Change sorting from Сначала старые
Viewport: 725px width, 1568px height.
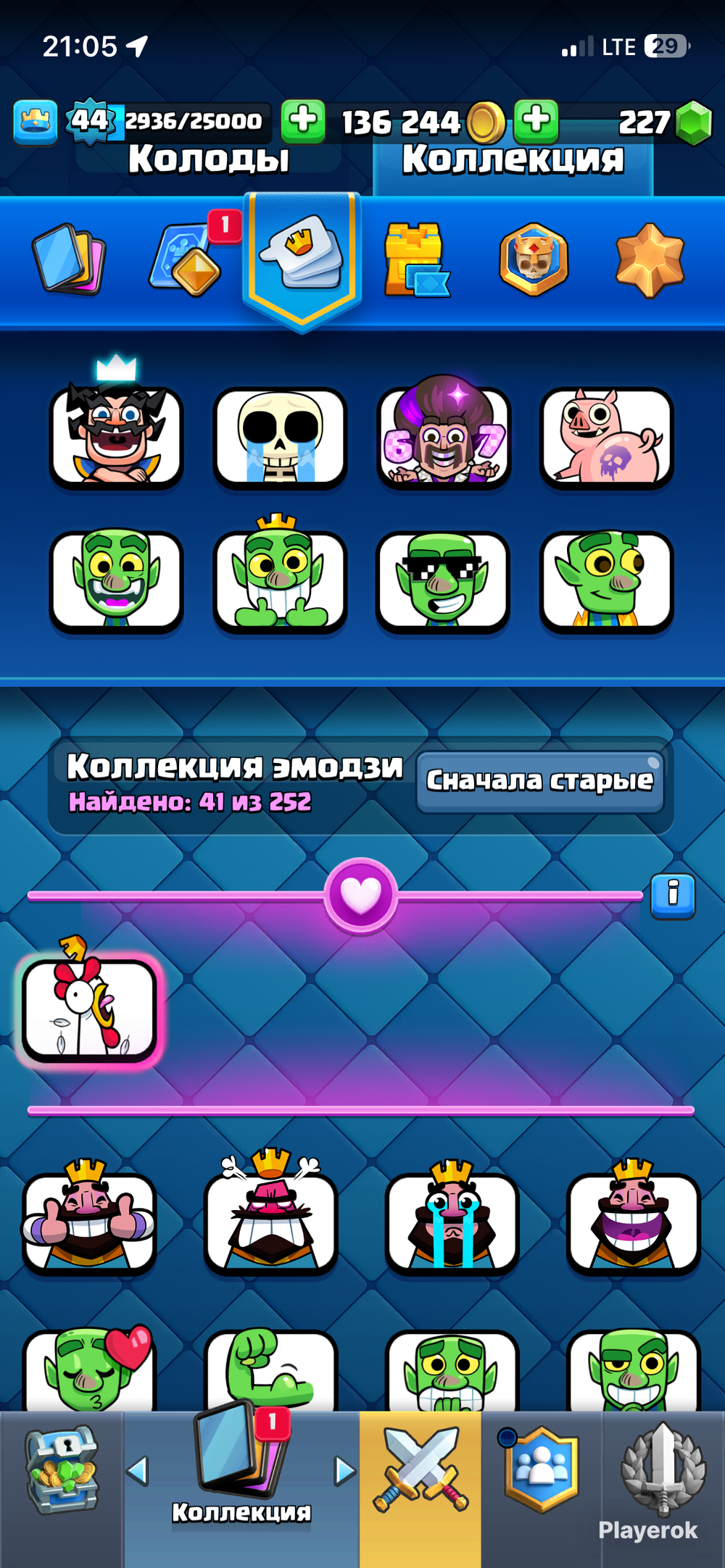[x=540, y=781]
